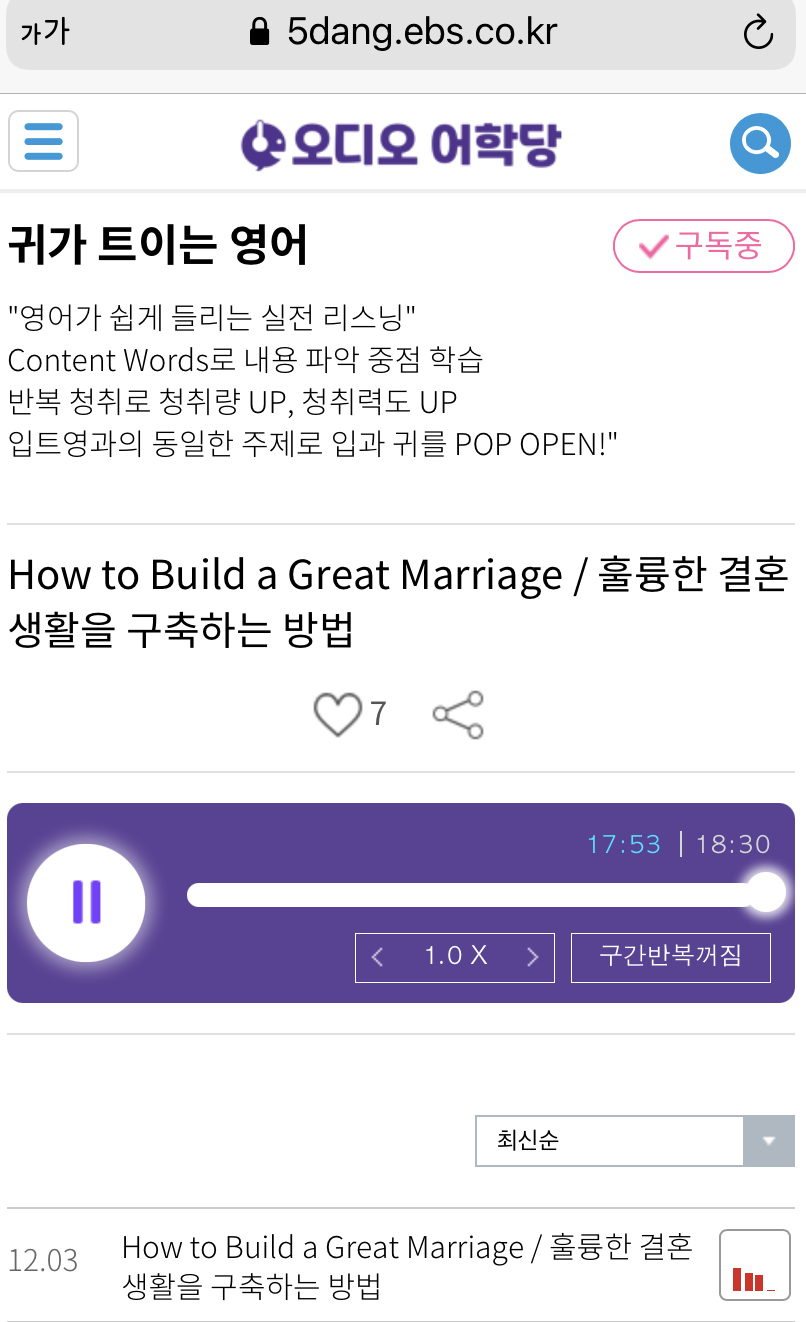Click the padlock icon in the address bar
Screen dimensions: 806x1322
tap(258, 32)
